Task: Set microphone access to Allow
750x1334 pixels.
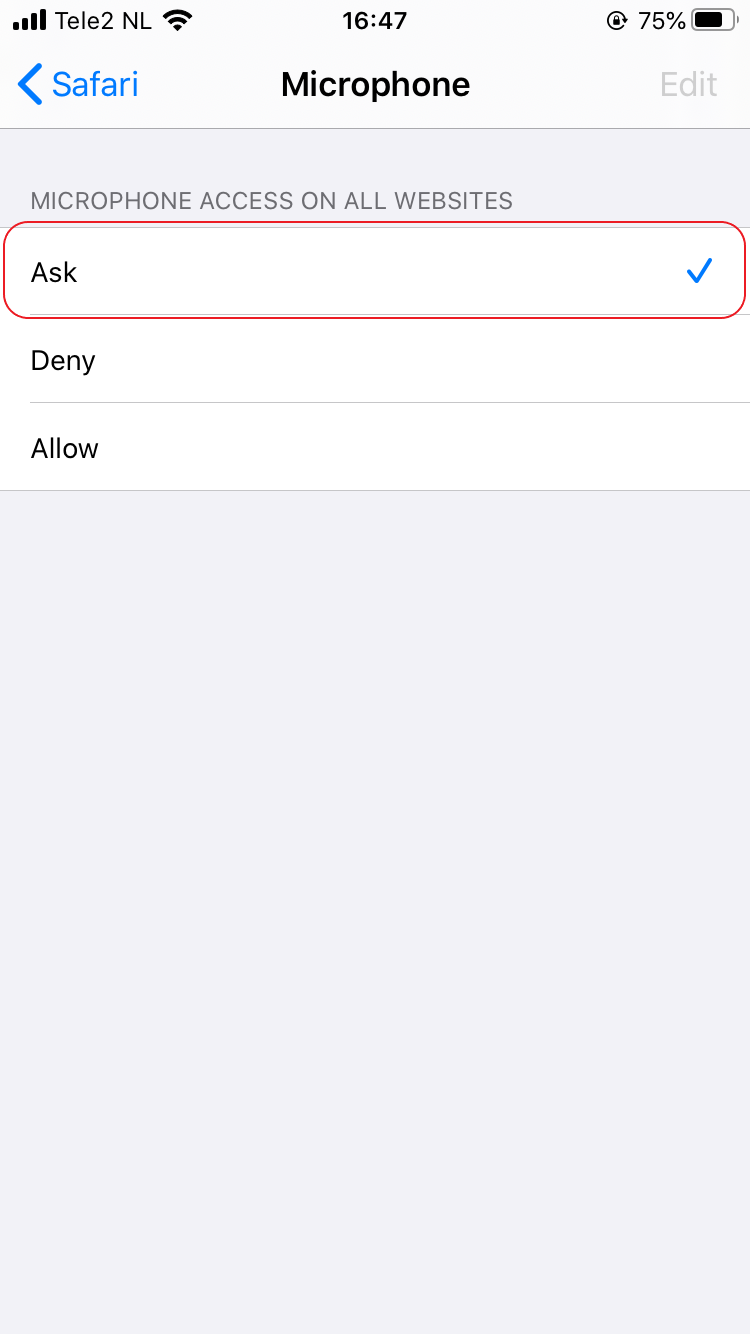Action: click(375, 447)
